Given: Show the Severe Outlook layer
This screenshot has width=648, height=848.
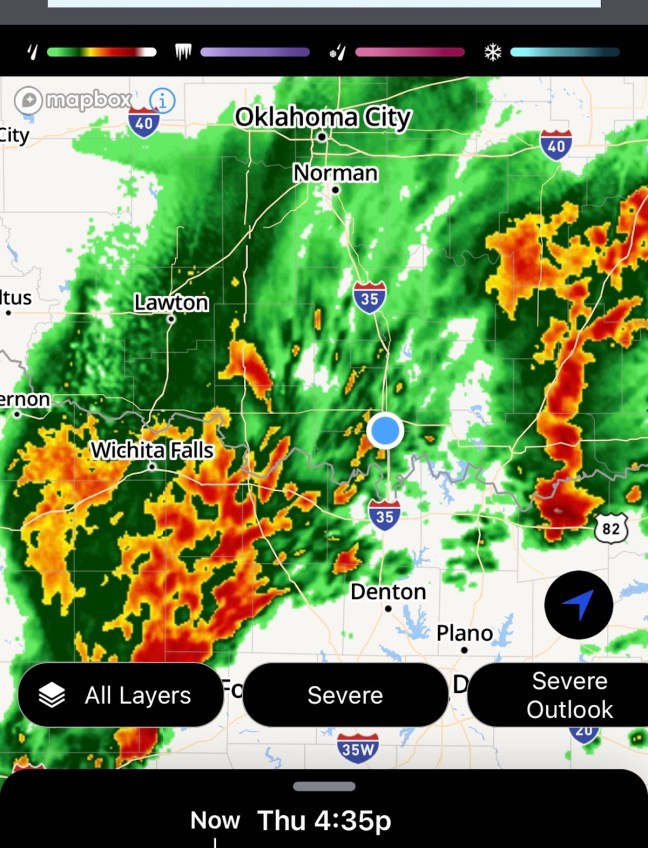Looking at the screenshot, I should 569,695.
